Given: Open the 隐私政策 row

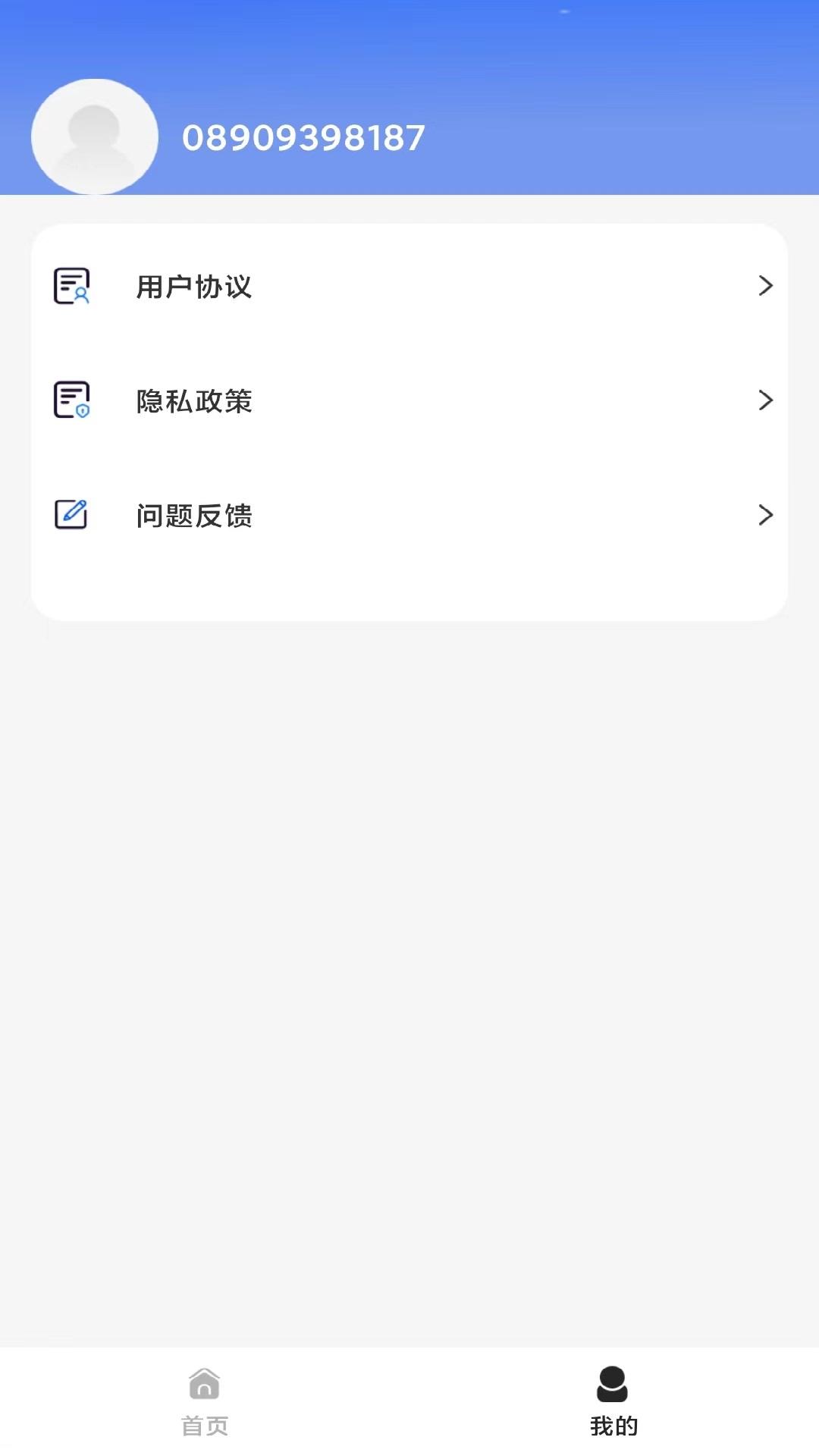Looking at the screenshot, I should (x=409, y=400).
